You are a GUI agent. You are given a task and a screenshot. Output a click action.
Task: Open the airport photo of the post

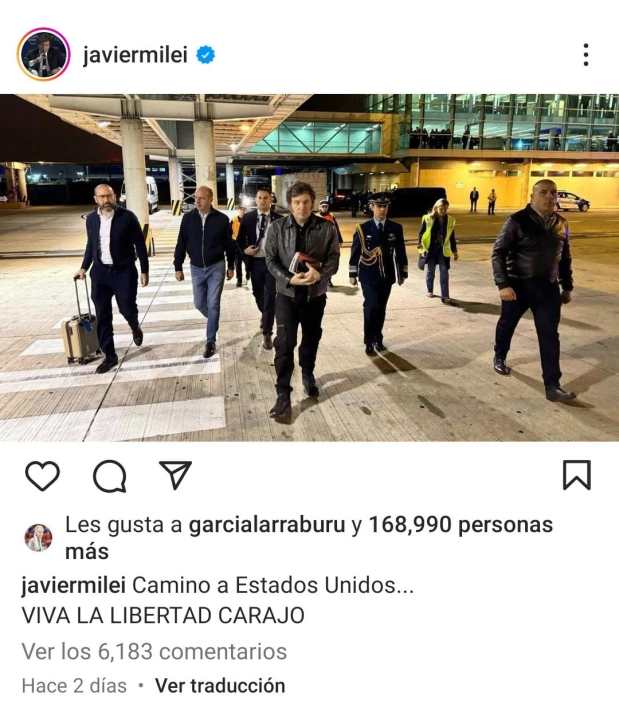[309, 267]
